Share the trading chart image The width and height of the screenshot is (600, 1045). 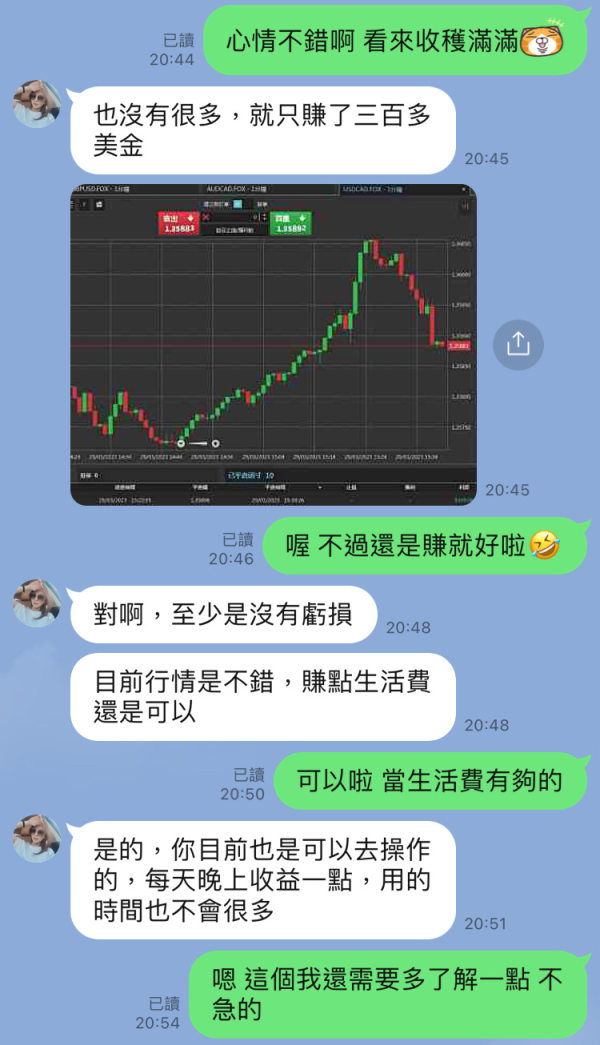(518, 345)
